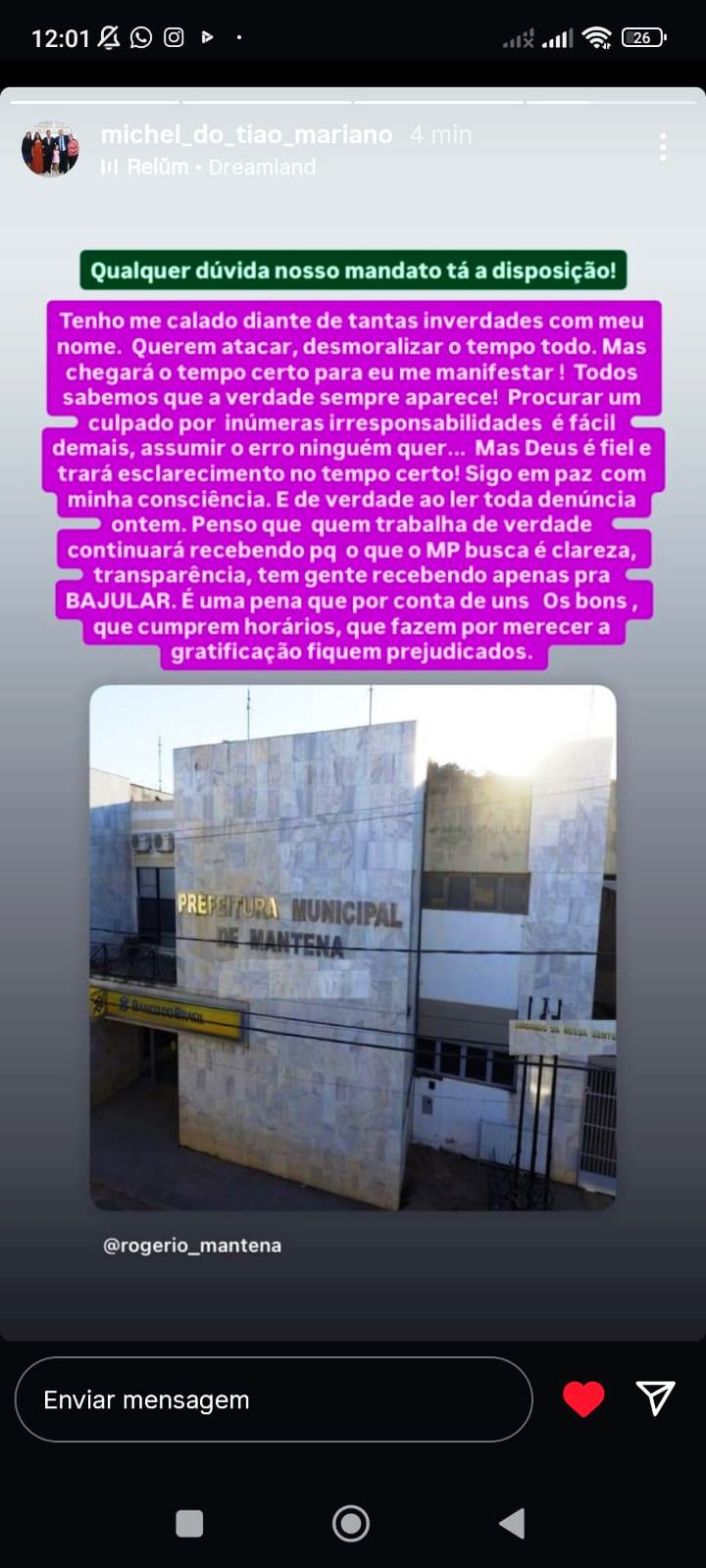Go to the system home screen

351,1523
